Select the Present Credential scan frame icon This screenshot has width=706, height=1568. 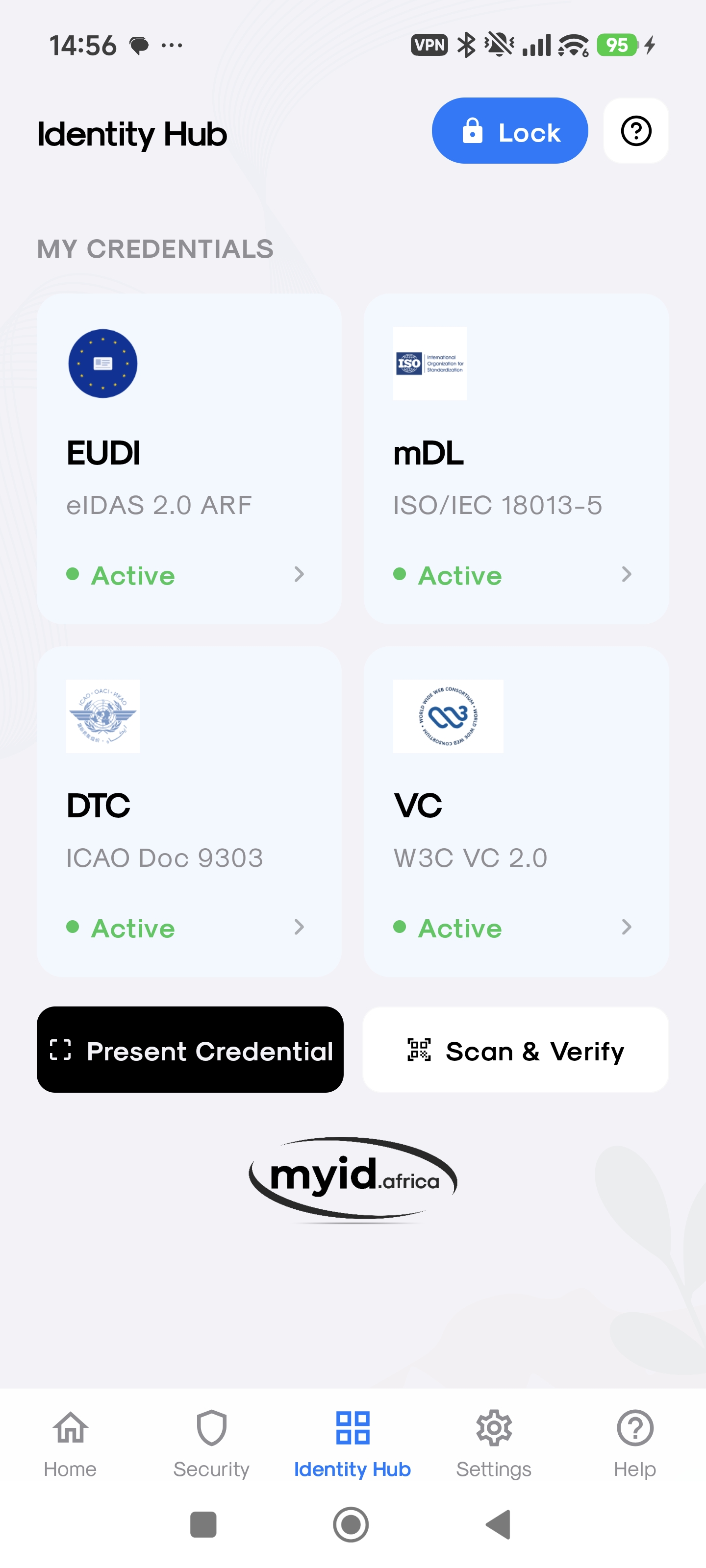[62, 1050]
